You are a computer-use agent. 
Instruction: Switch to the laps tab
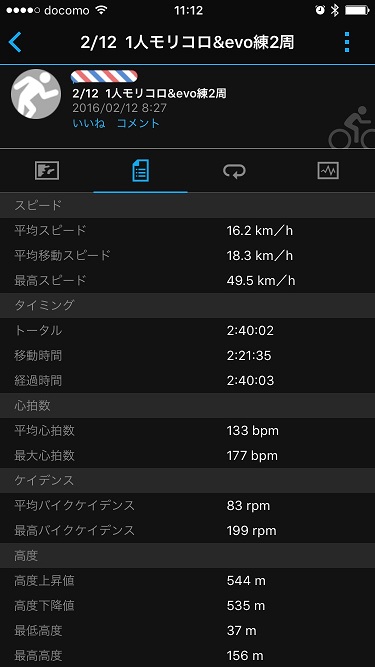234,171
